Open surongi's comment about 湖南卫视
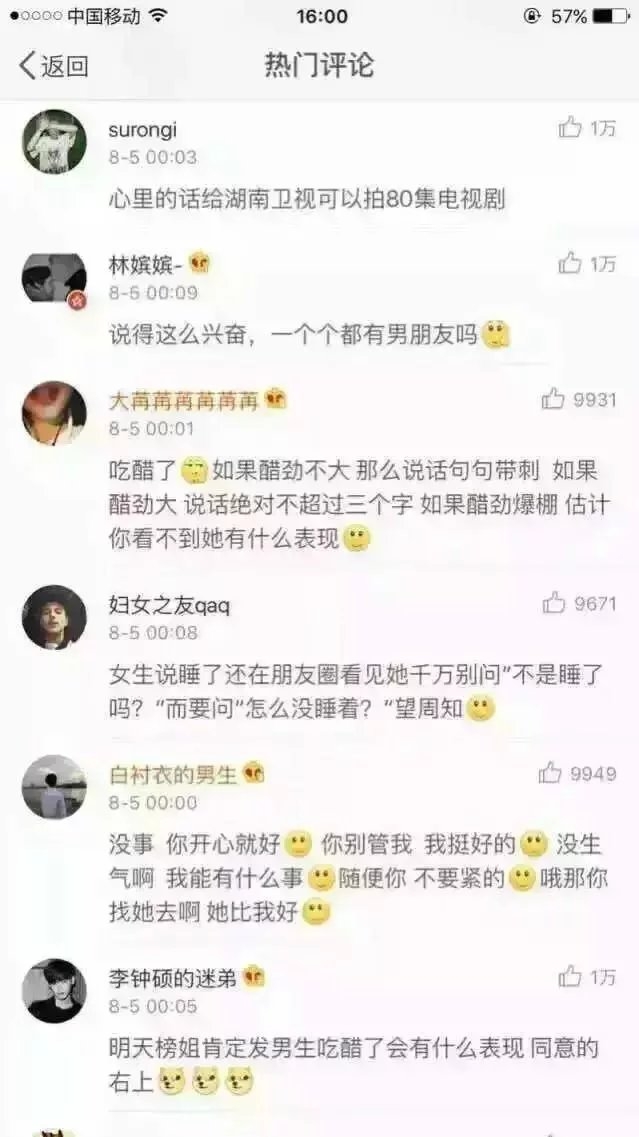The height and width of the screenshot is (1137, 639). [307, 198]
